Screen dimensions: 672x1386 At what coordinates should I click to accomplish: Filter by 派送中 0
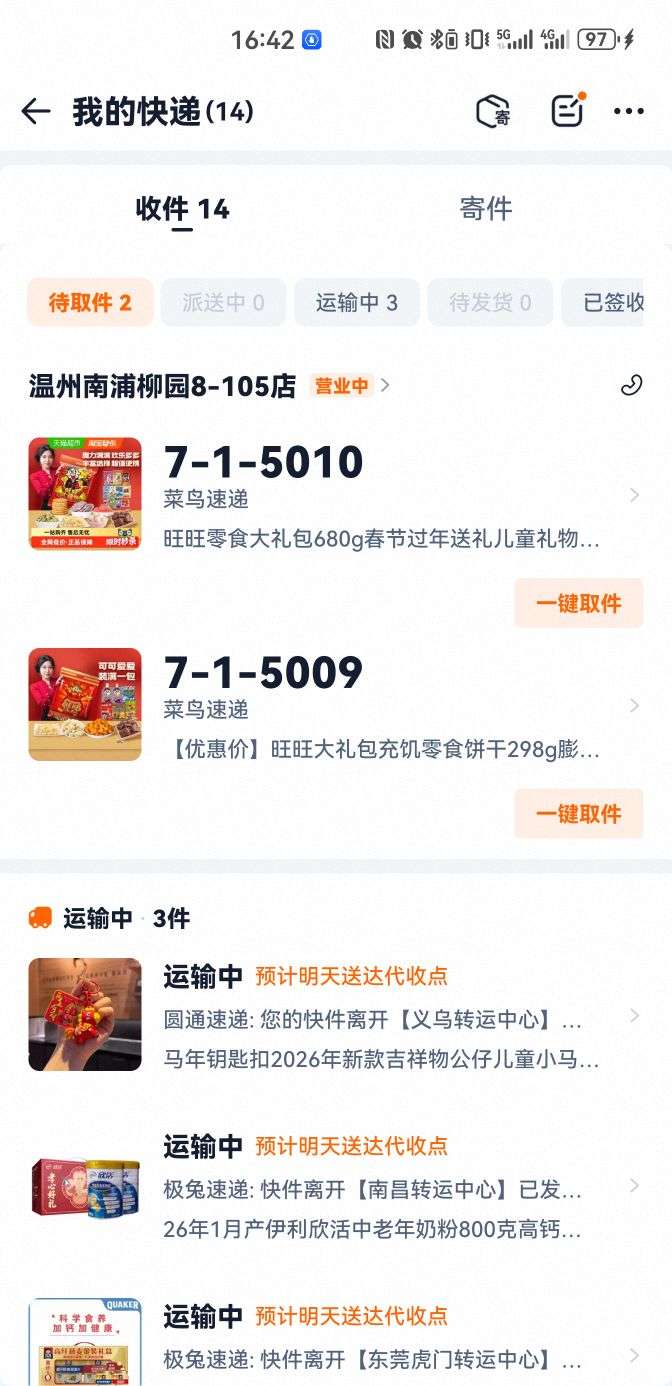pos(223,303)
